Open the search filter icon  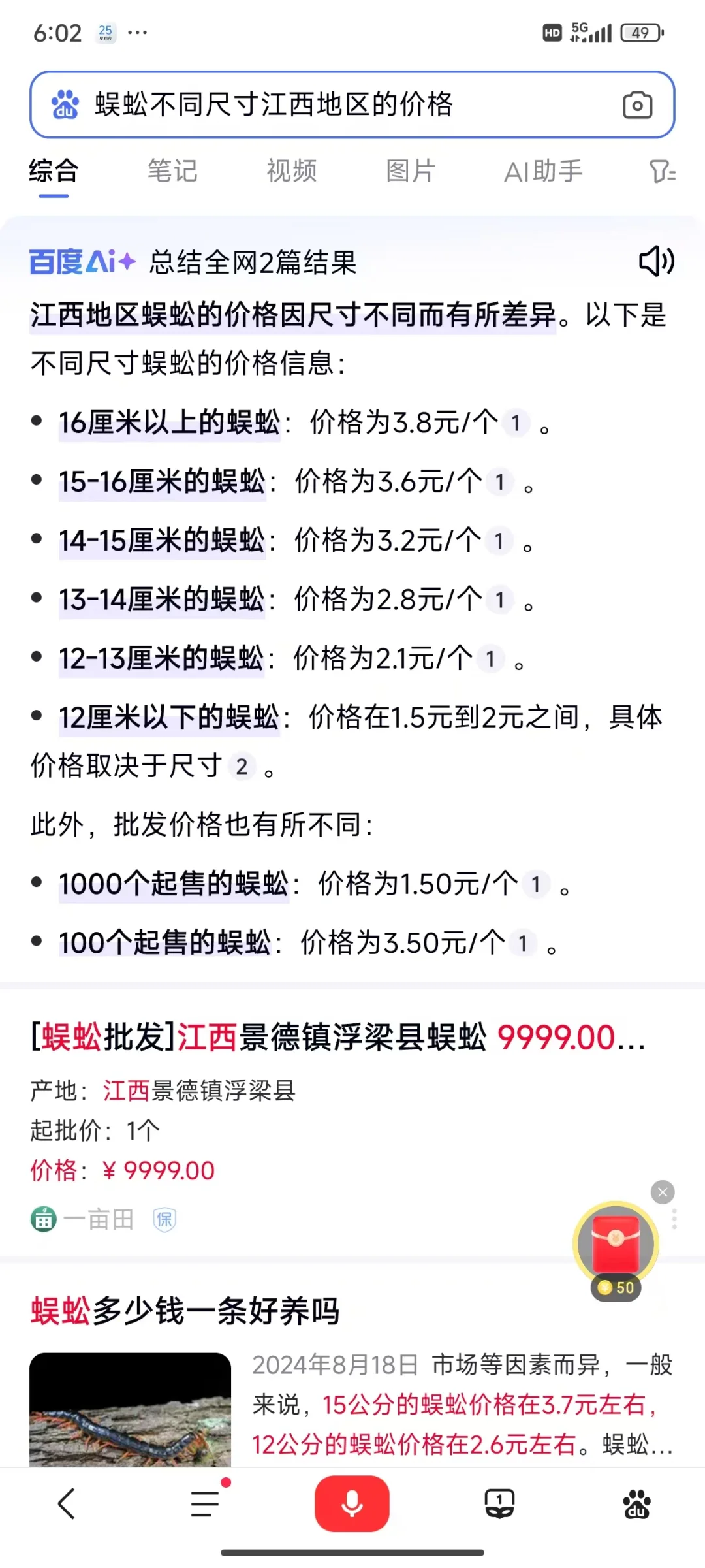662,172
